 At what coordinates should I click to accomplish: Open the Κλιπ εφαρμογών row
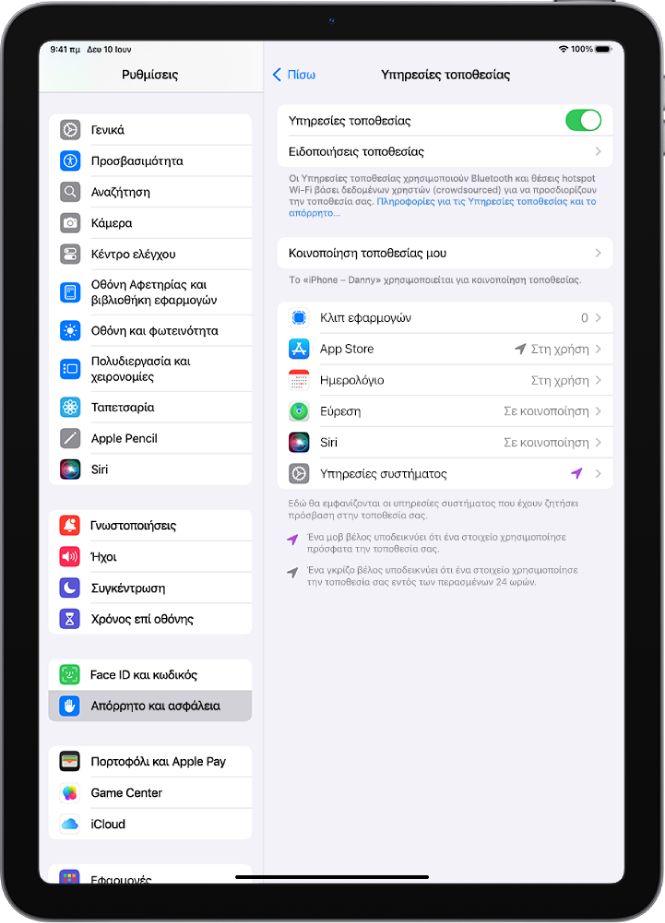(x=444, y=318)
